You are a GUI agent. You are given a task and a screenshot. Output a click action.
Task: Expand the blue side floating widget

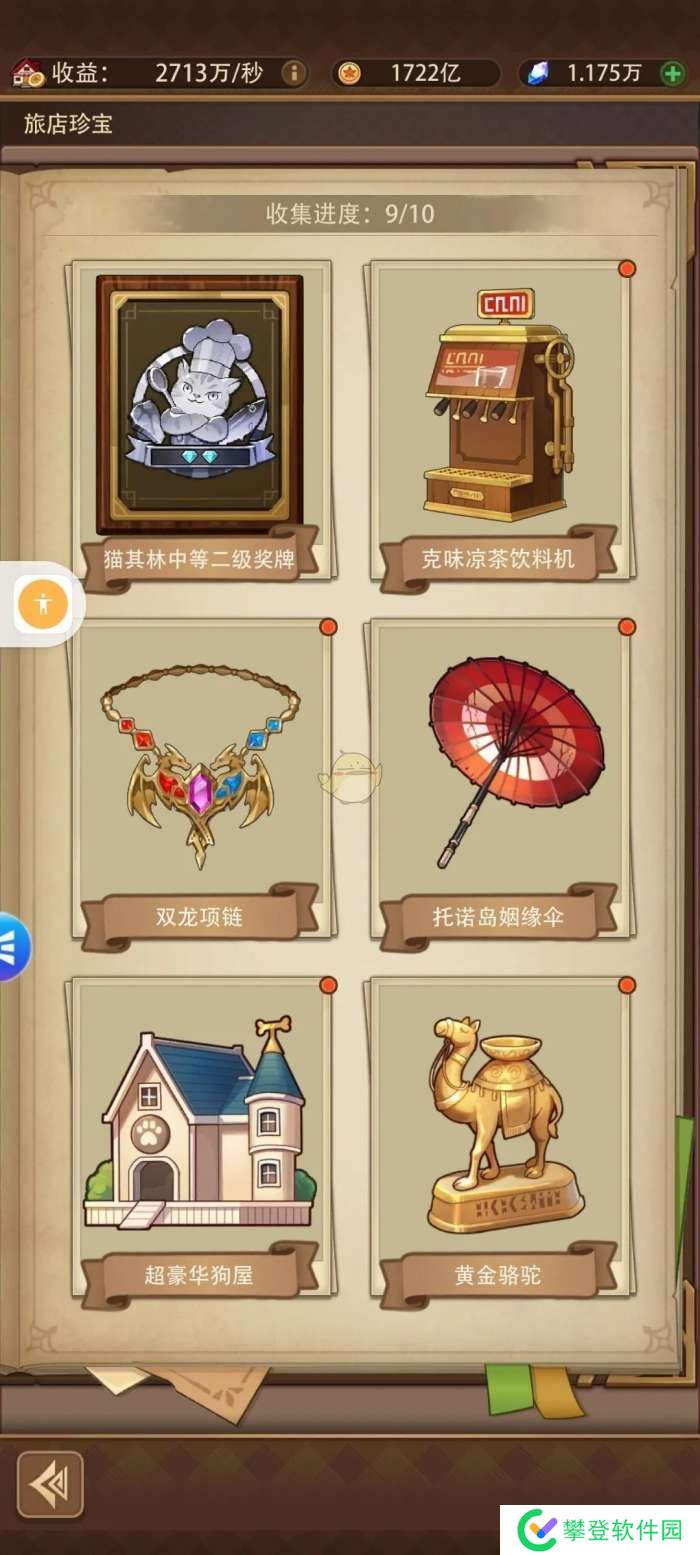12,946
